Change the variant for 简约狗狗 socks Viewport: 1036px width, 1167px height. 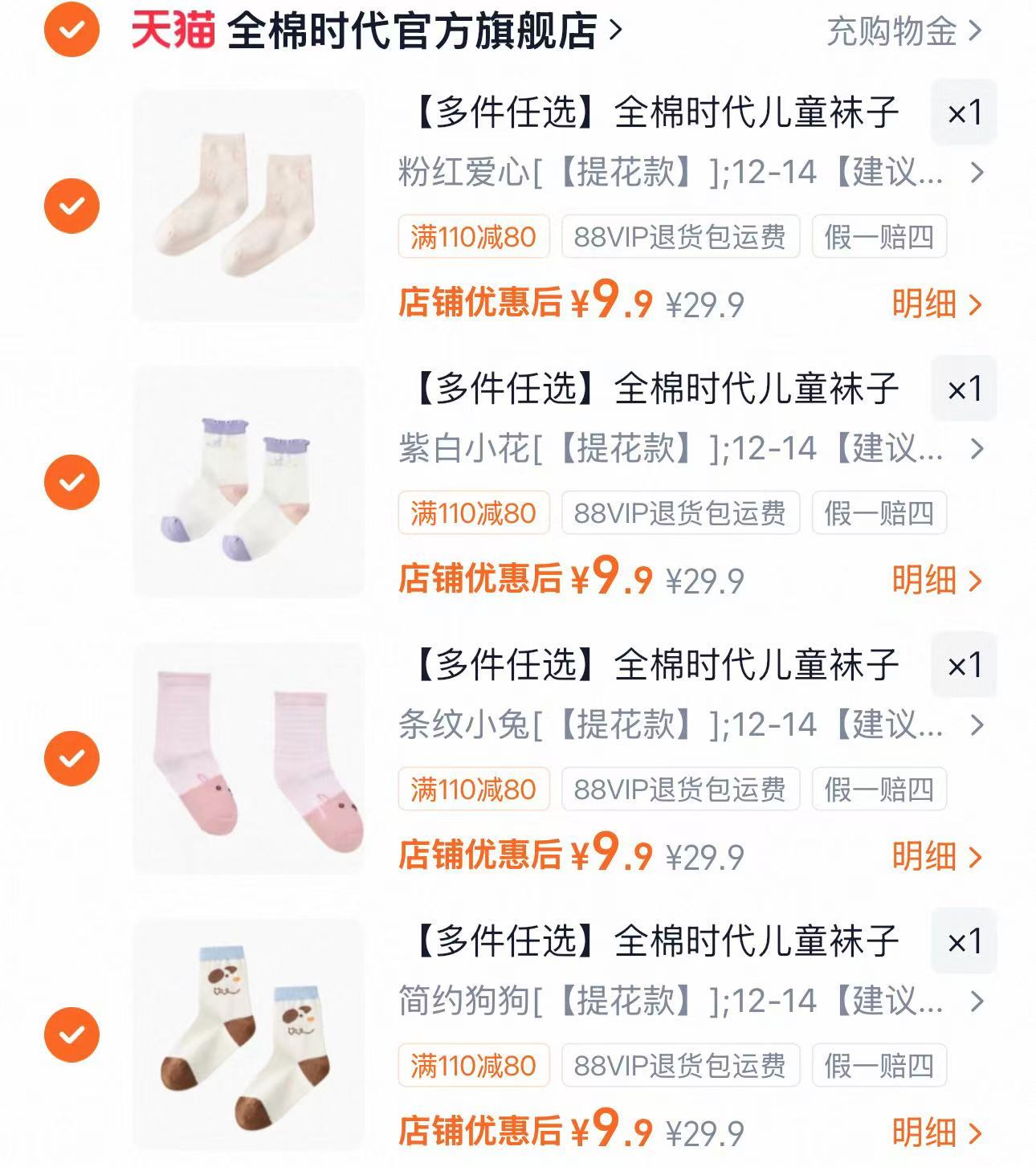coord(691,1001)
